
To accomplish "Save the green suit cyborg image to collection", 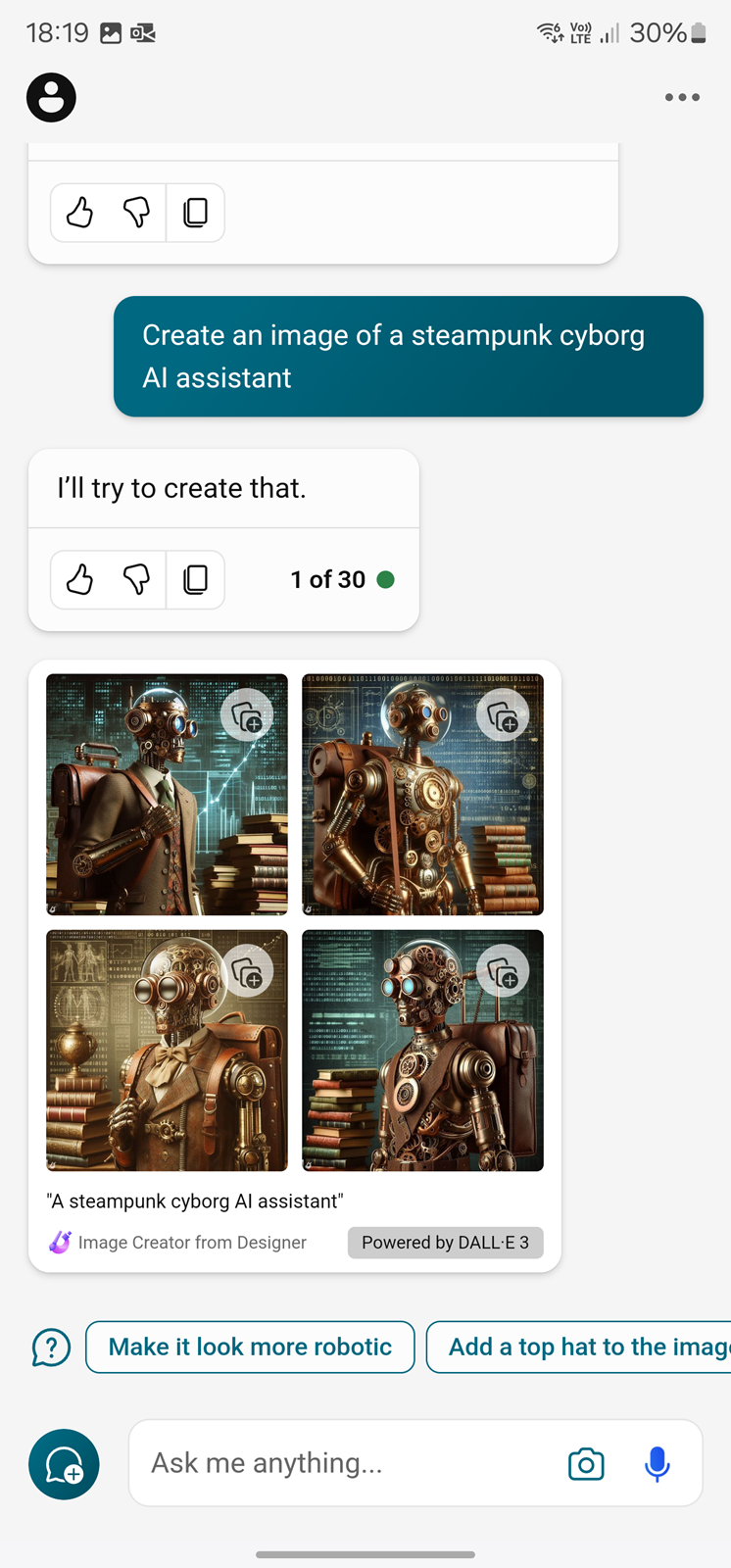I will pos(247,716).
